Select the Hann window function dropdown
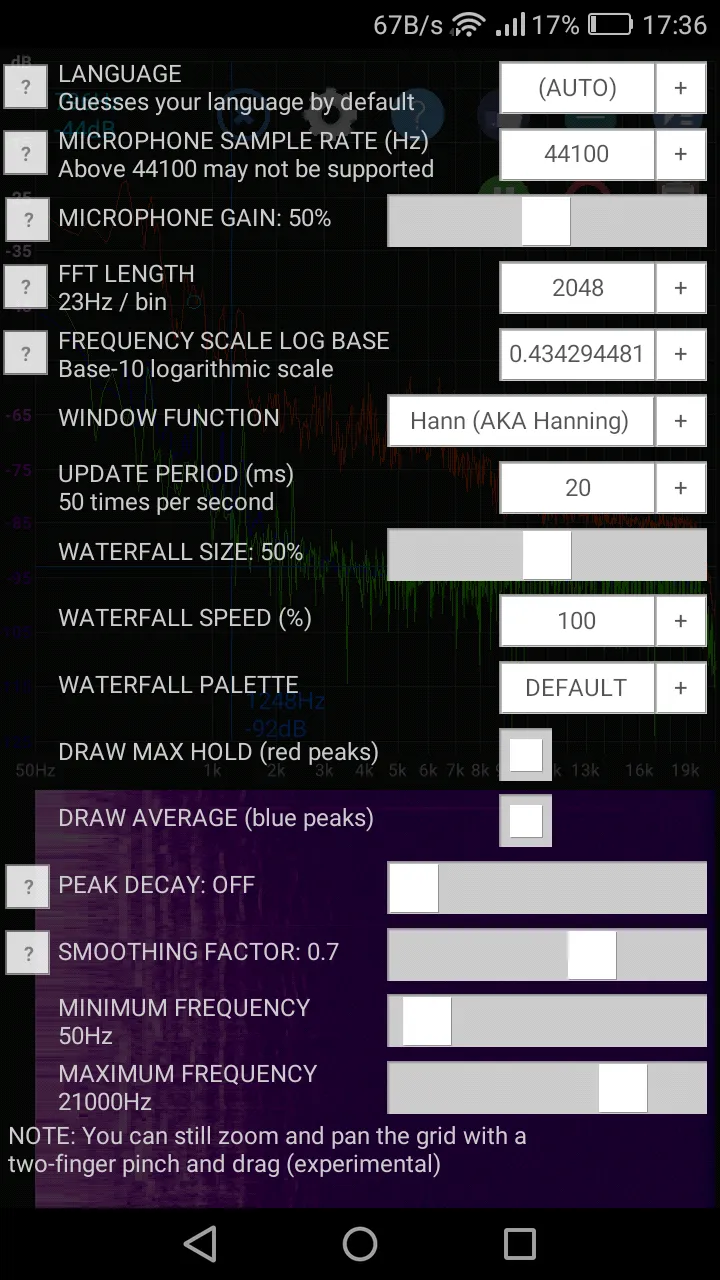This screenshot has height=1280, width=720. pyautogui.click(x=520, y=421)
